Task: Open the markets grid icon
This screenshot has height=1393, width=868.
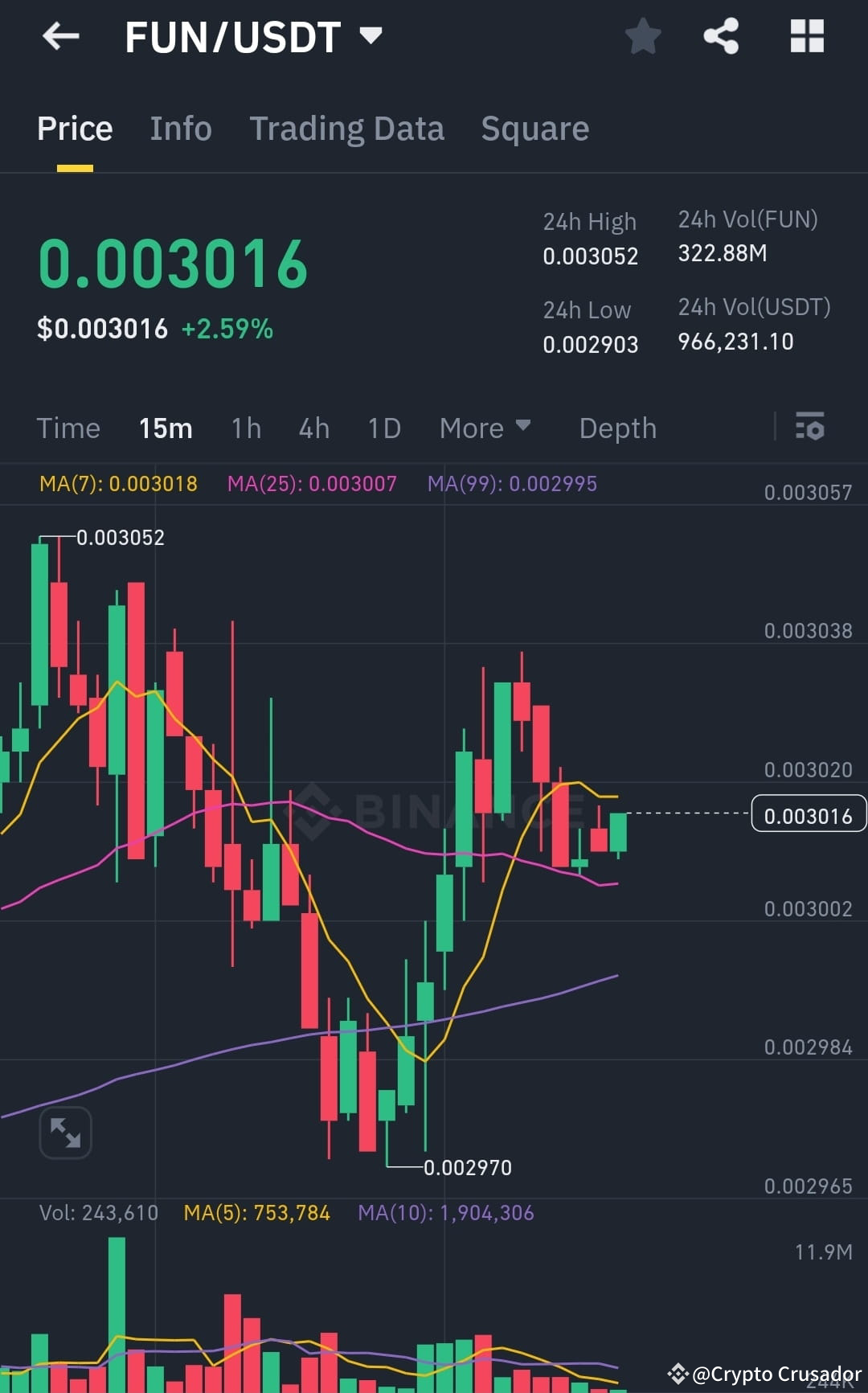Action: (806, 35)
